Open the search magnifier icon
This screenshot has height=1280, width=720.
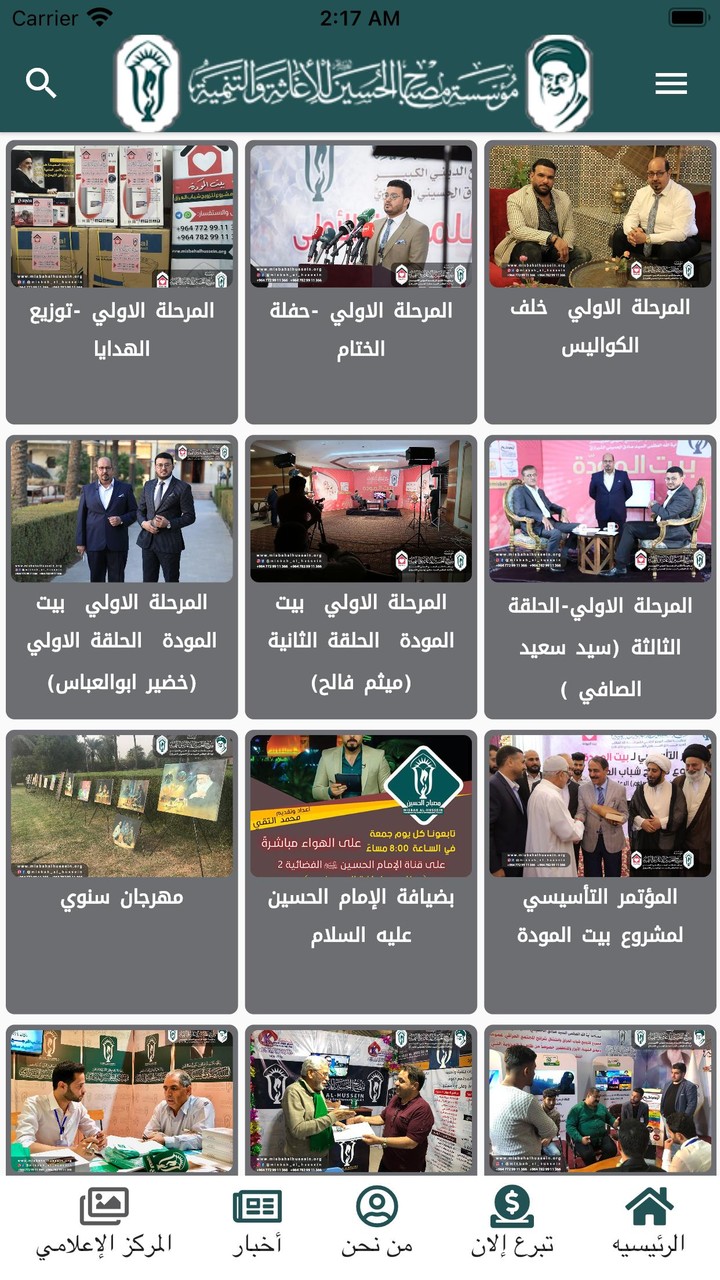pos(41,84)
